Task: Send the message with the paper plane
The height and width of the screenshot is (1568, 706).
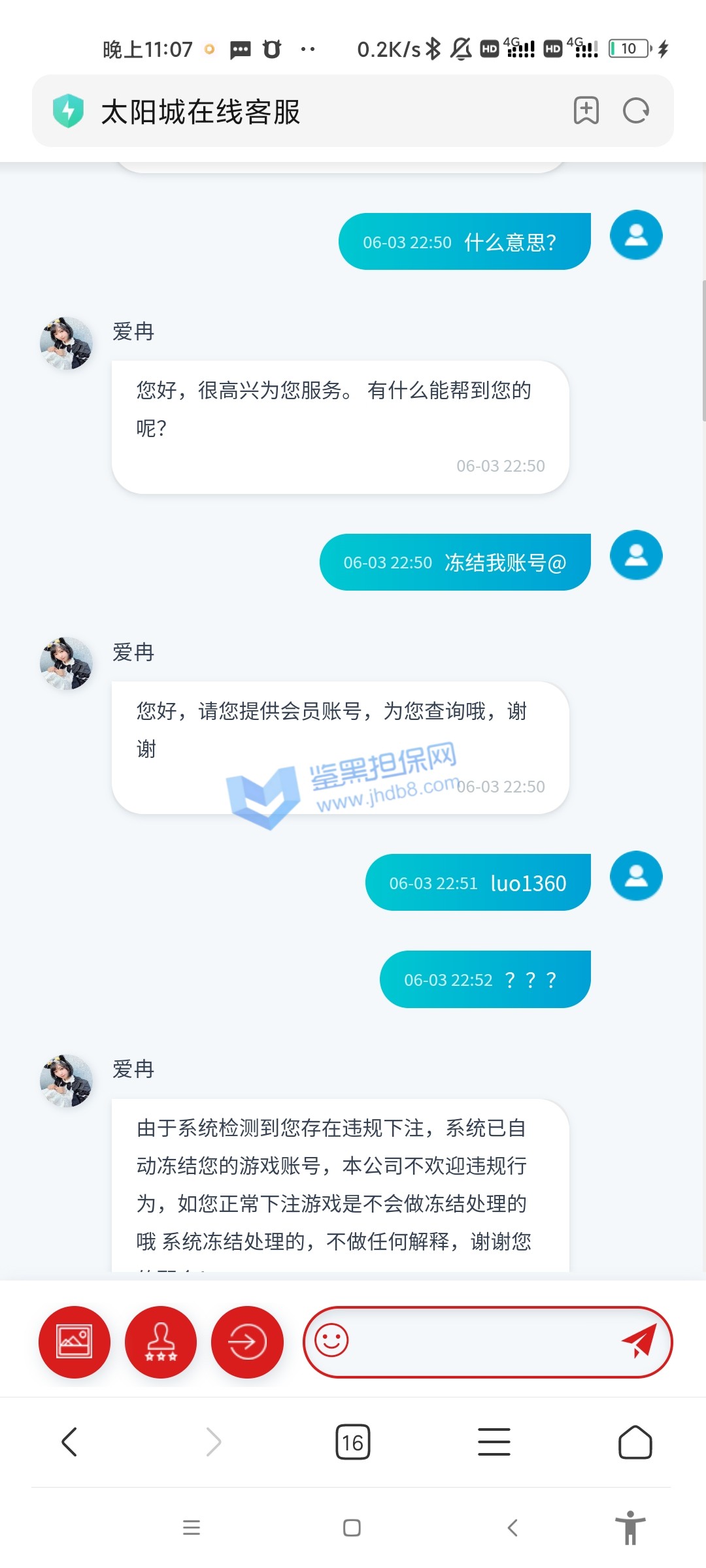Action: click(x=639, y=1341)
